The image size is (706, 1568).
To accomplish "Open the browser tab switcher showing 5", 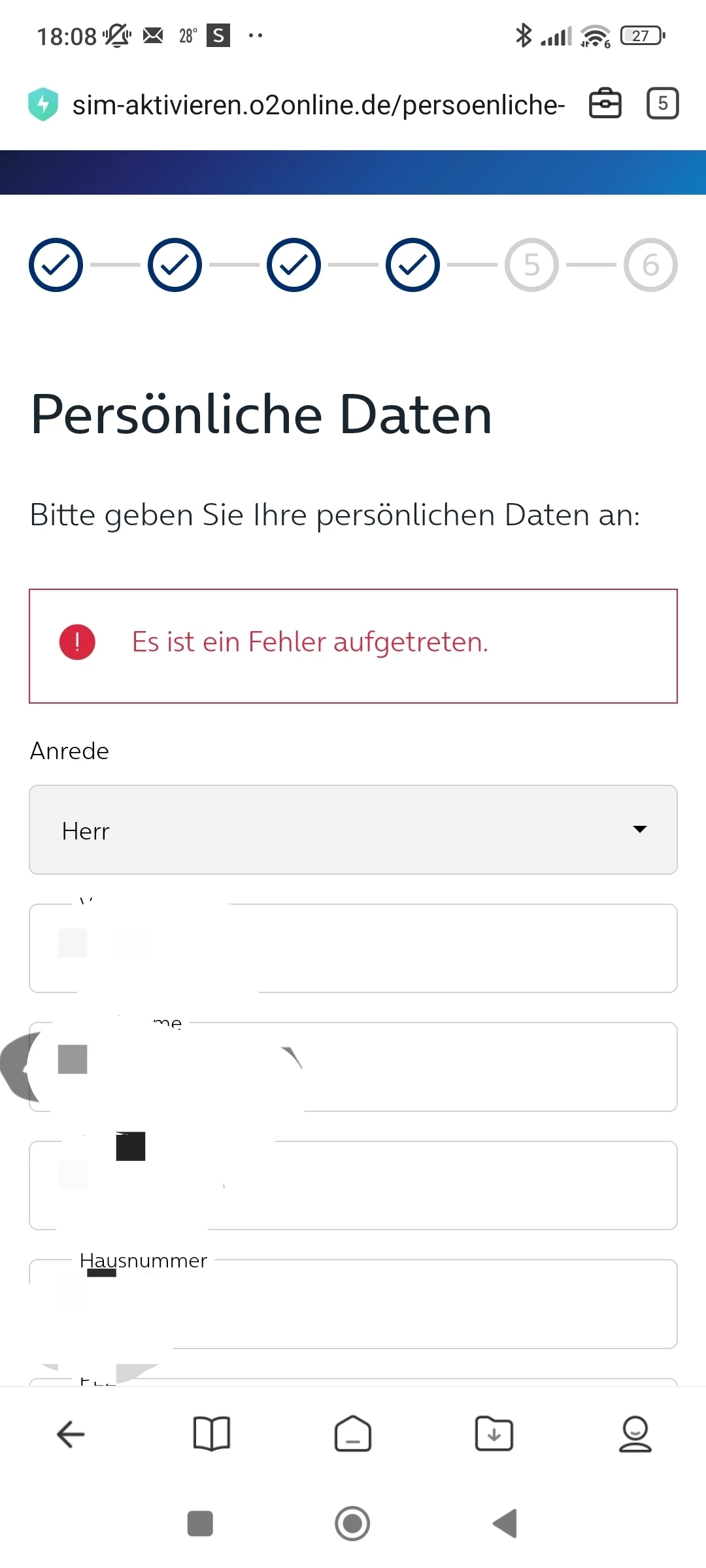I will coord(662,103).
